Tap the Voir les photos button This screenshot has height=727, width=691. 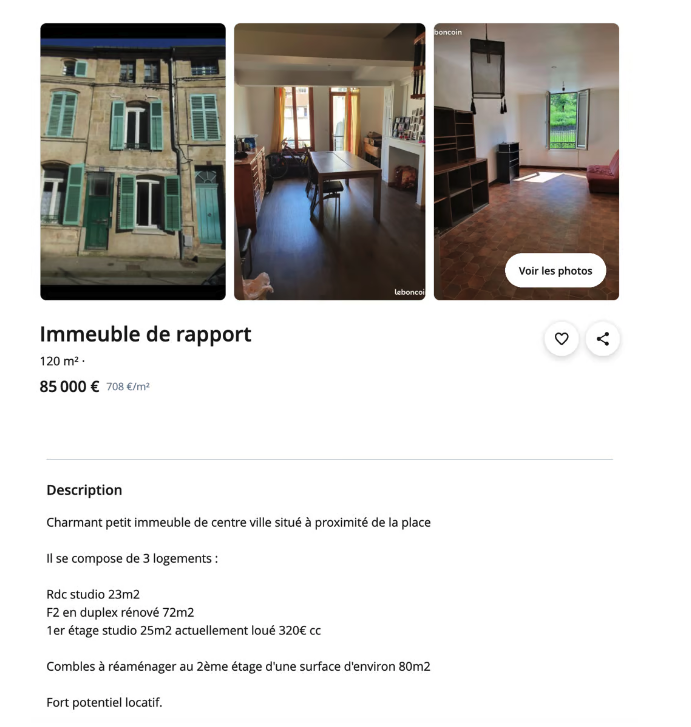tap(555, 271)
